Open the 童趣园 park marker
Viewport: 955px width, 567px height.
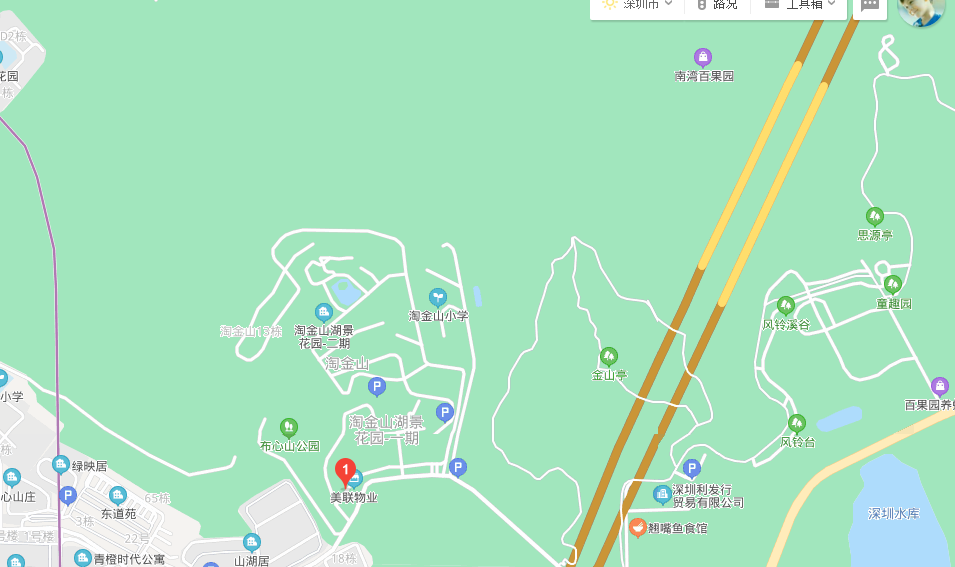click(893, 284)
